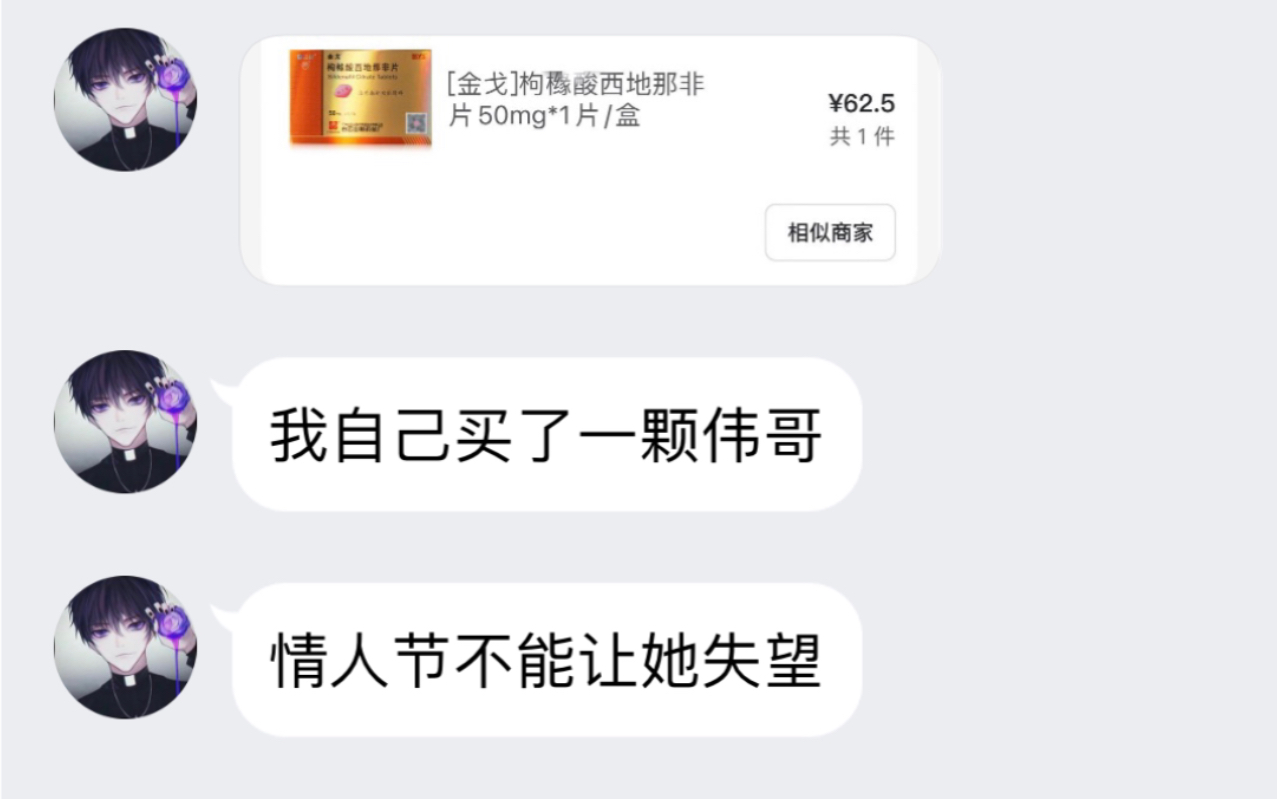The height and width of the screenshot is (799, 1277).
Task: Open sender's avatar beside 我自己买了一颗伟哥
Action: pyautogui.click(x=125, y=421)
